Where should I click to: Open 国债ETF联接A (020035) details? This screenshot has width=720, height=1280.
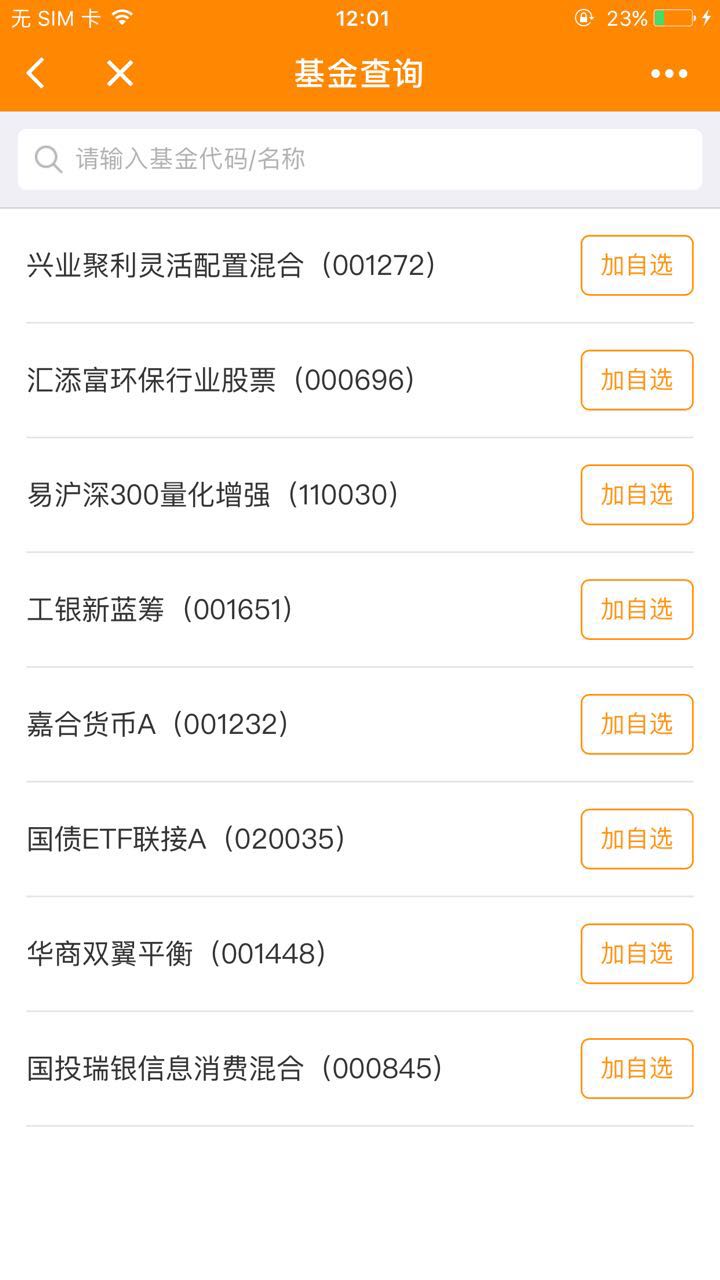[x=187, y=839]
